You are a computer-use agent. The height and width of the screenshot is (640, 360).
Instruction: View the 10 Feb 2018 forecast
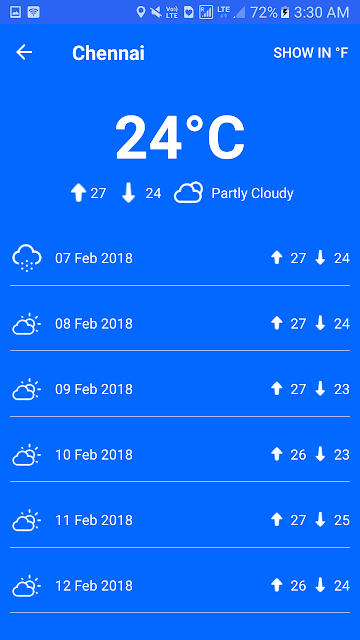(x=180, y=455)
